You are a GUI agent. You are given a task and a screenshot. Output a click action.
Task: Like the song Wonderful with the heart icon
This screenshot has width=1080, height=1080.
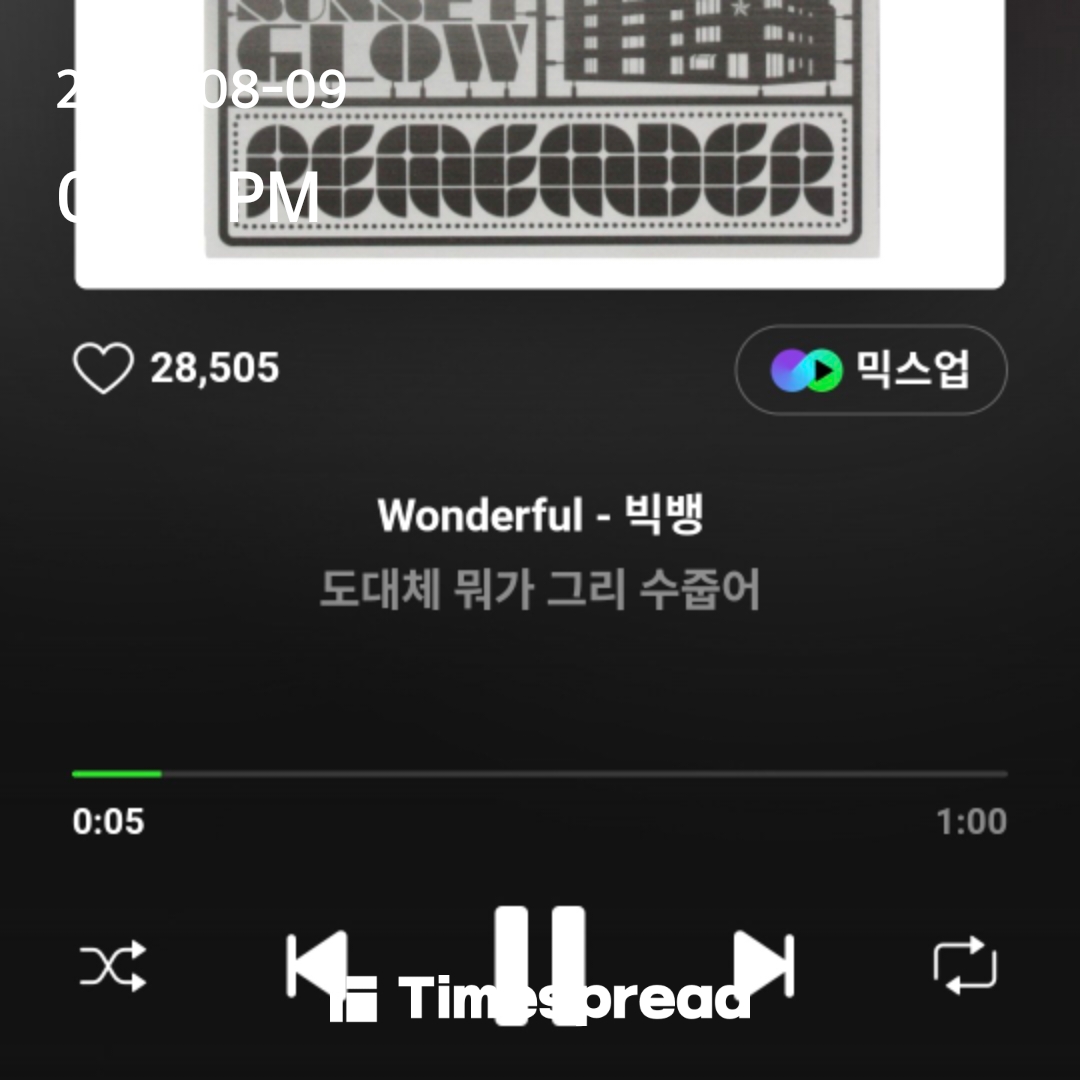[103, 369]
